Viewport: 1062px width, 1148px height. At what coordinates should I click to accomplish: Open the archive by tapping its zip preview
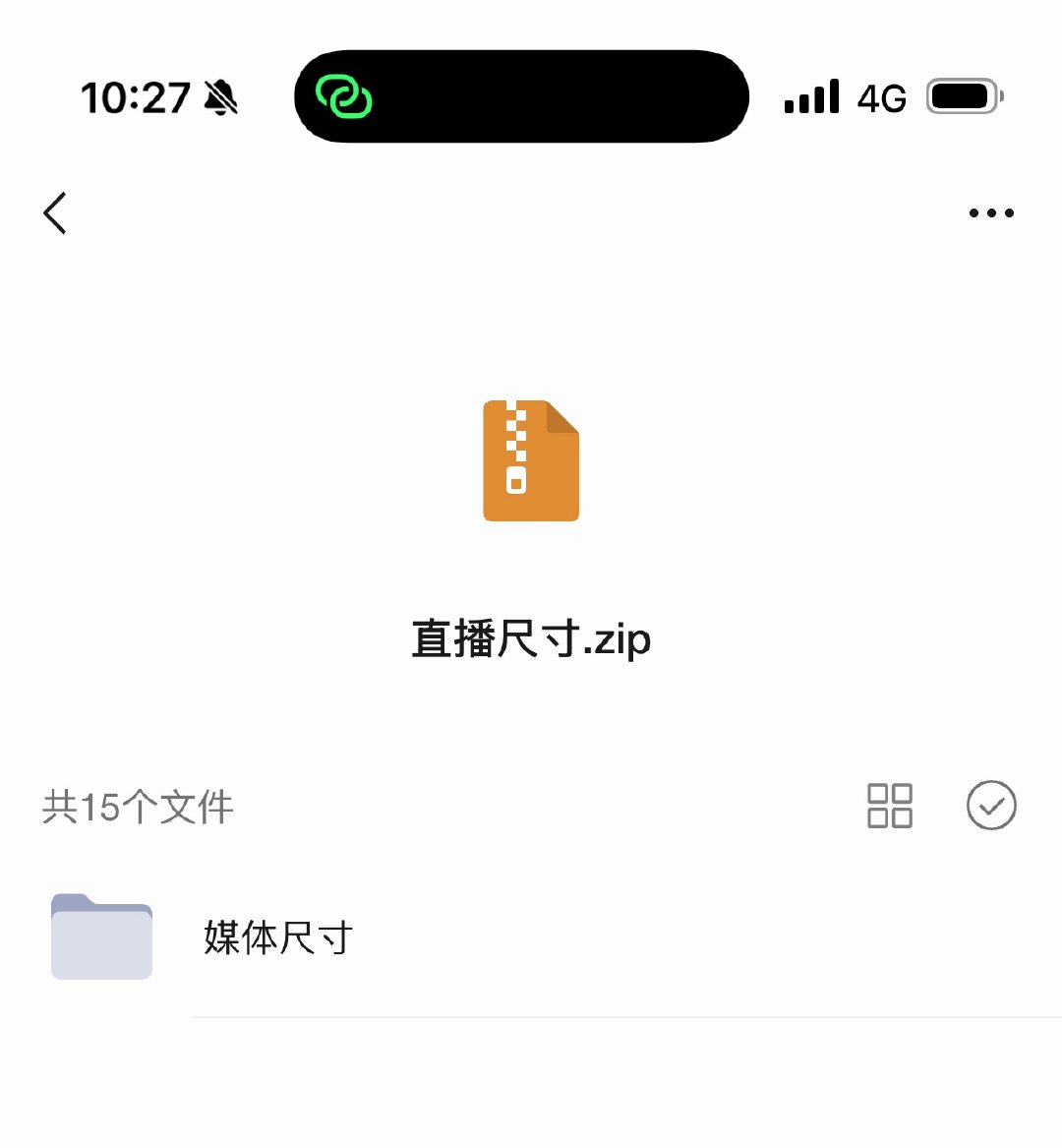tap(530, 460)
